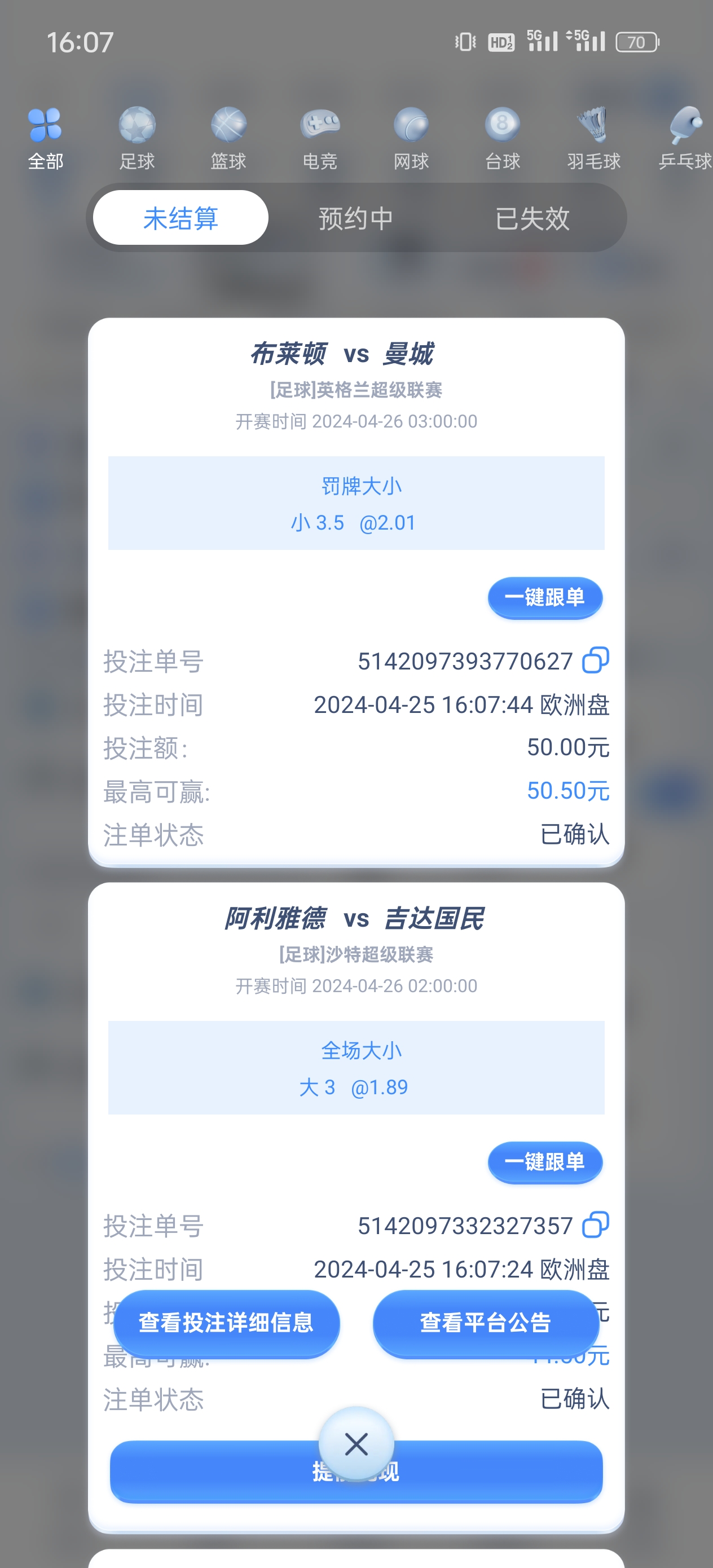Tap 查看投注详细信息 button
Image resolution: width=713 pixels, height=1568 pixels.
(227, 1323)
